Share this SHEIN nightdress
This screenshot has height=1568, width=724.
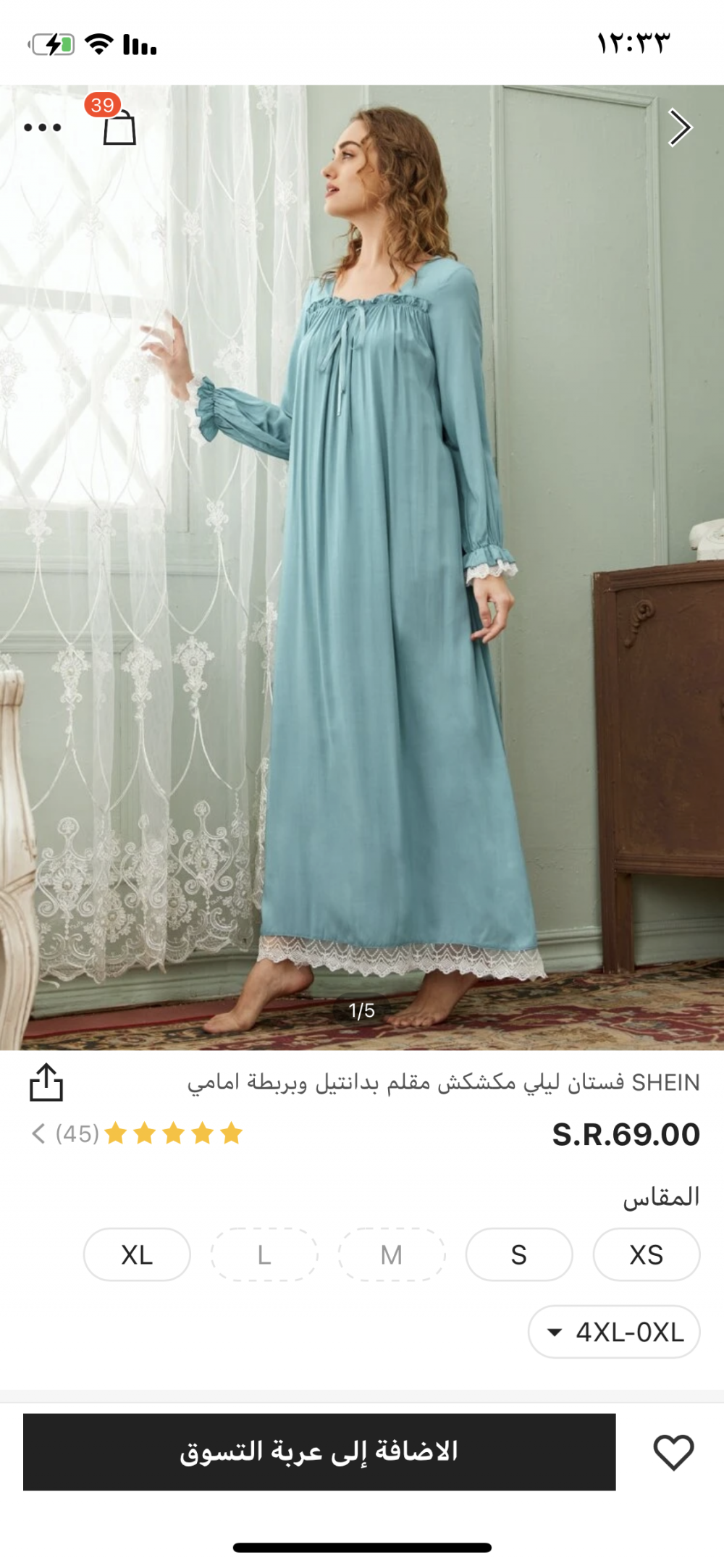pyautogui.click(x=46, y=1083)
